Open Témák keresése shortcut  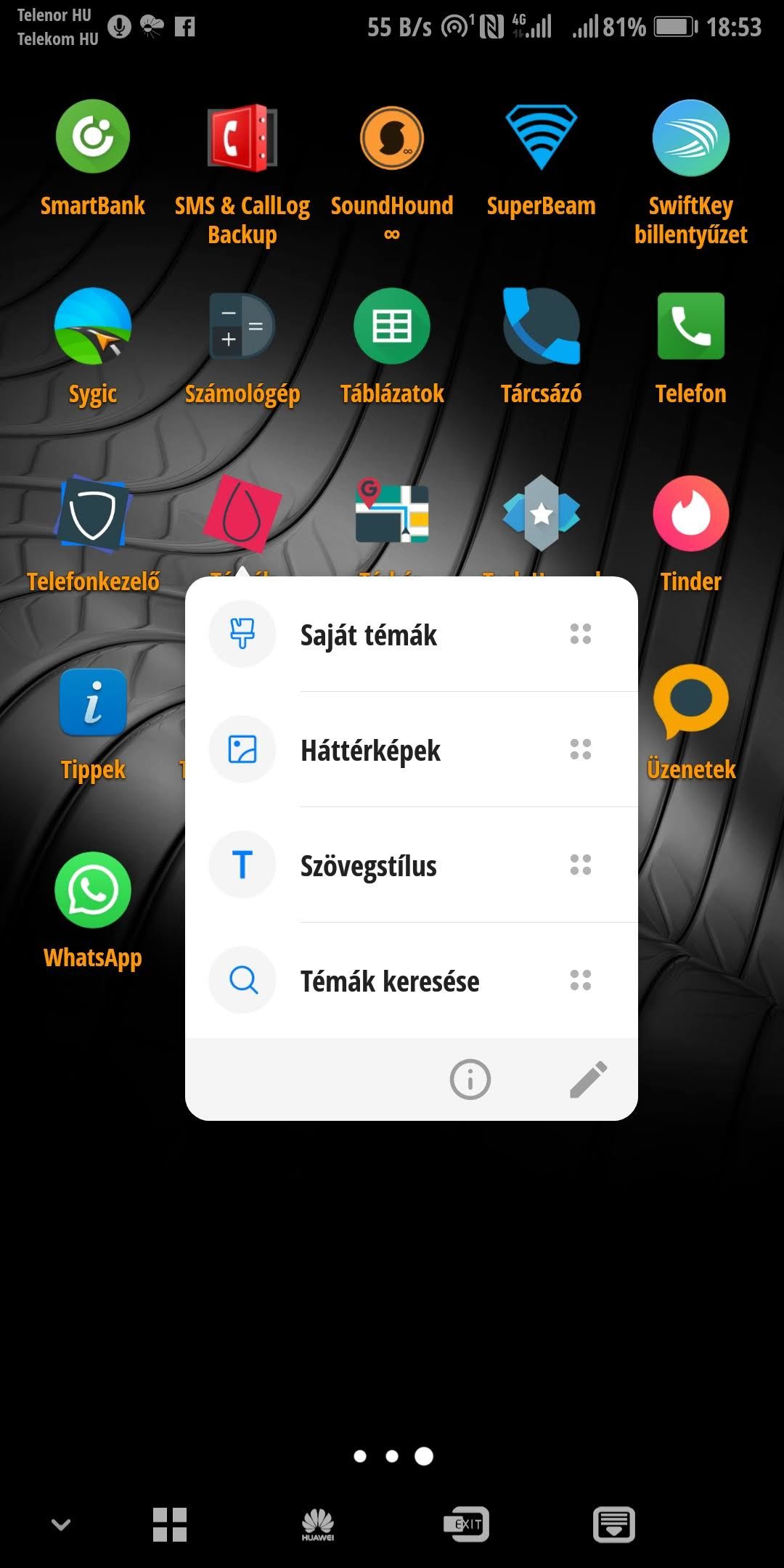point(412,980)
